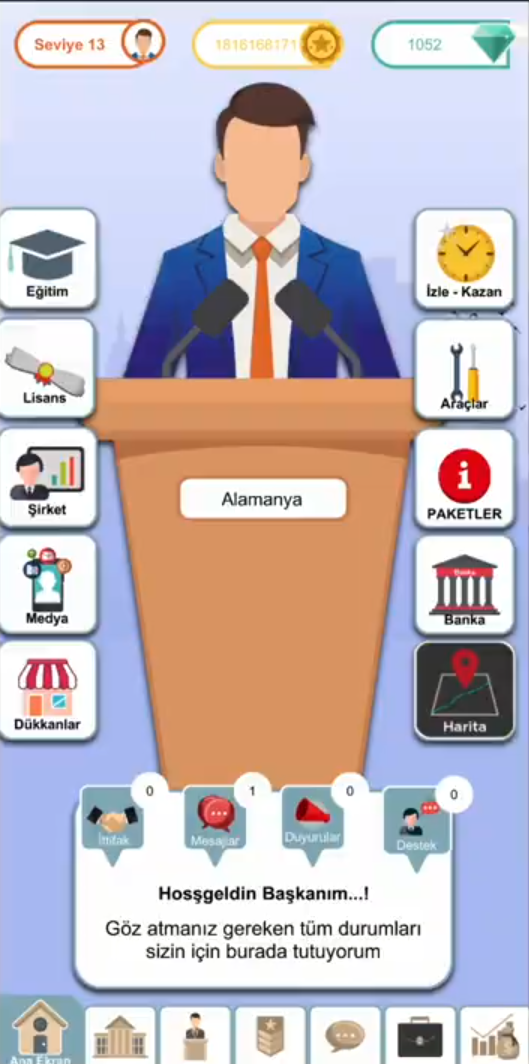Open the speech bubble chat tab
This screenshot has height=1064, width=529.
345,1037
